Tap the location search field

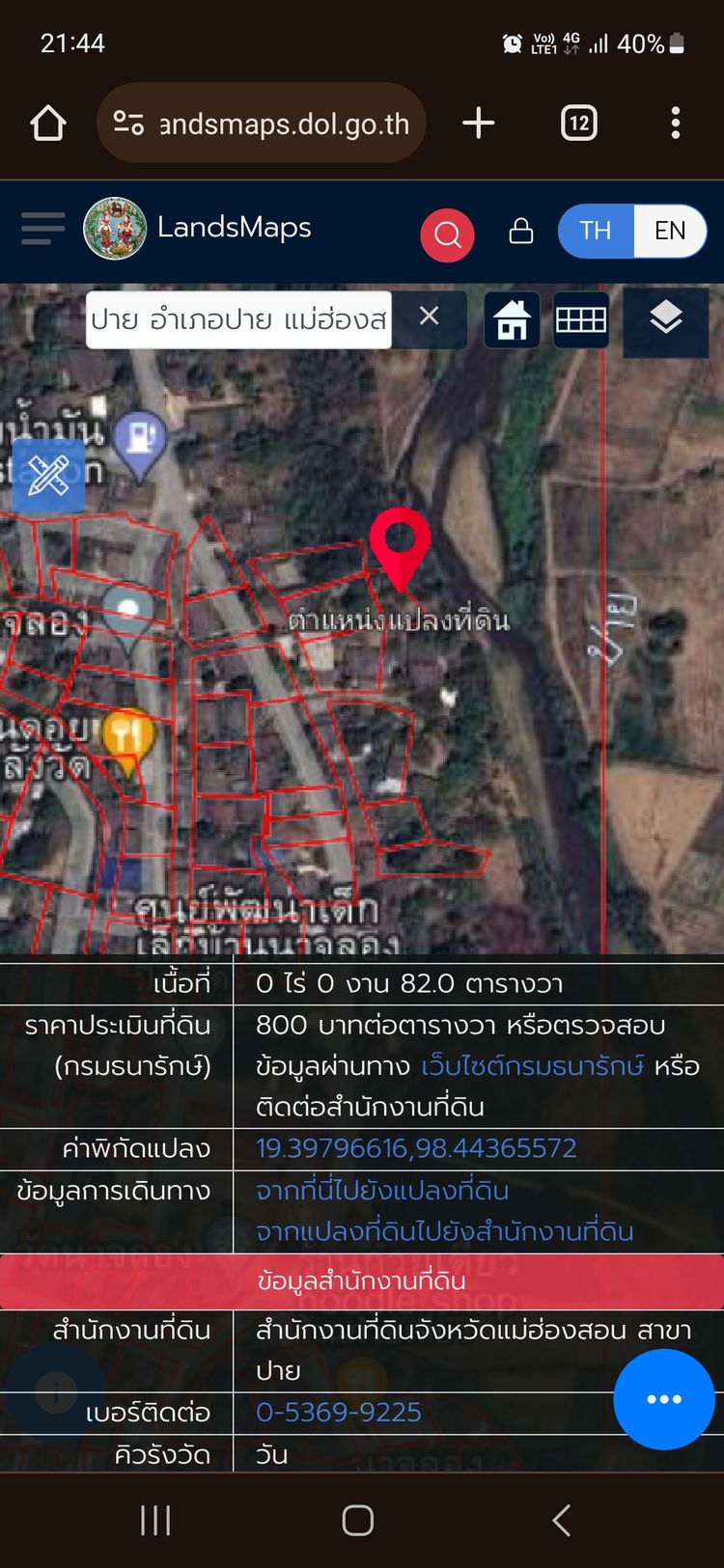238,319
